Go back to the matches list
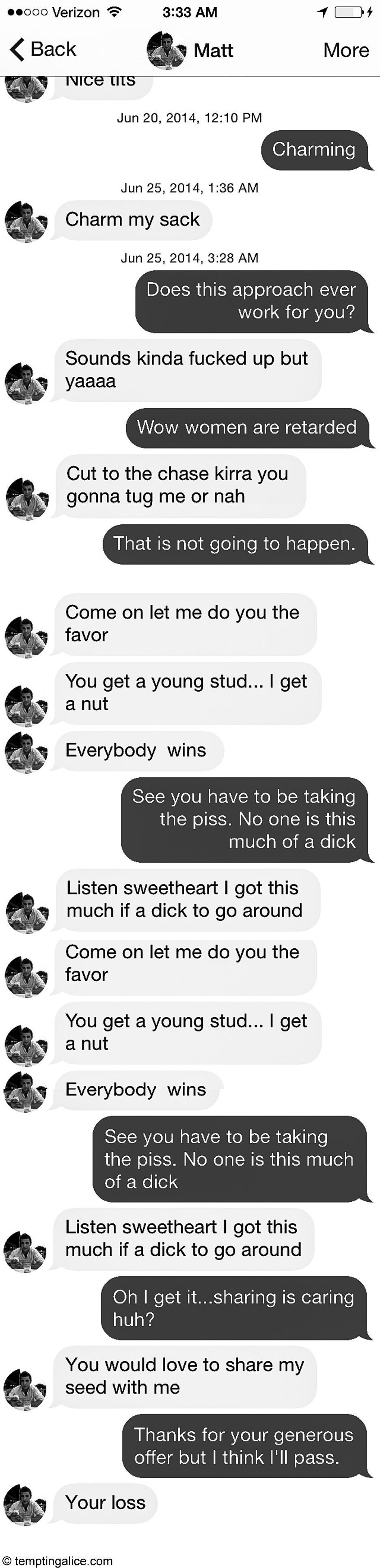This screenshot has height=1568, width=380. [x=43, y=50]
